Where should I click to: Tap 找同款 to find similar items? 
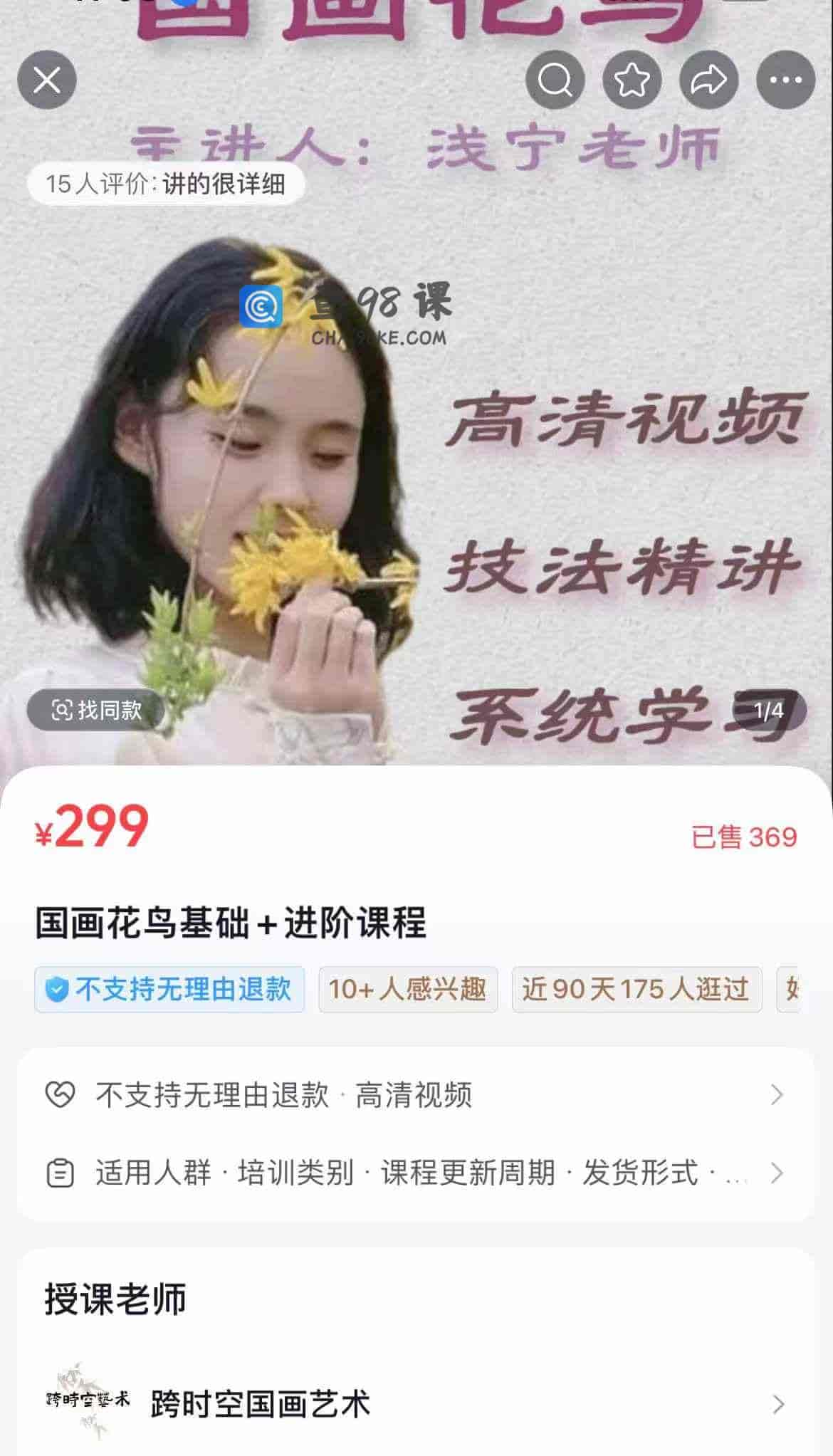(x=96, y=710)
